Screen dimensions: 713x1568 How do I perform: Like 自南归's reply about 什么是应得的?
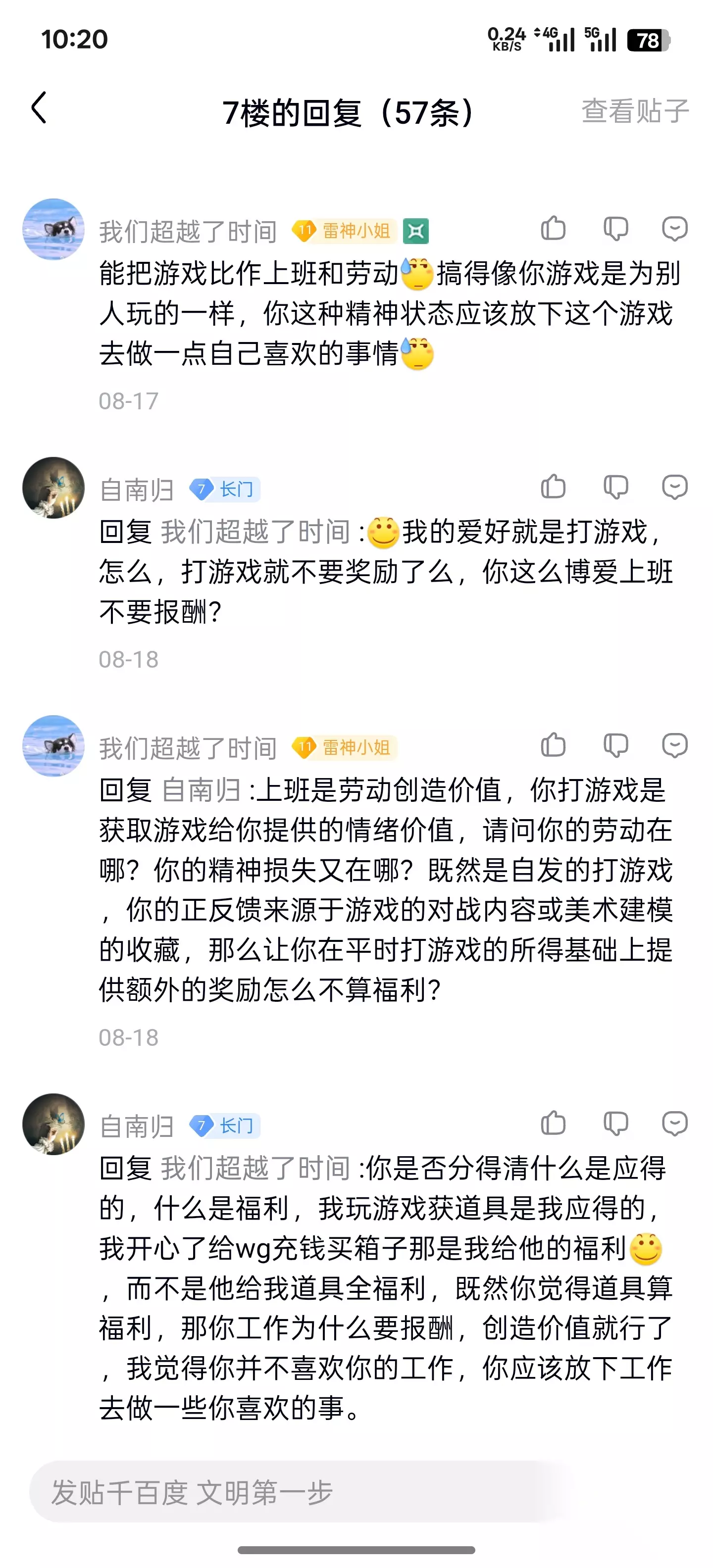tap(553, 1123)
